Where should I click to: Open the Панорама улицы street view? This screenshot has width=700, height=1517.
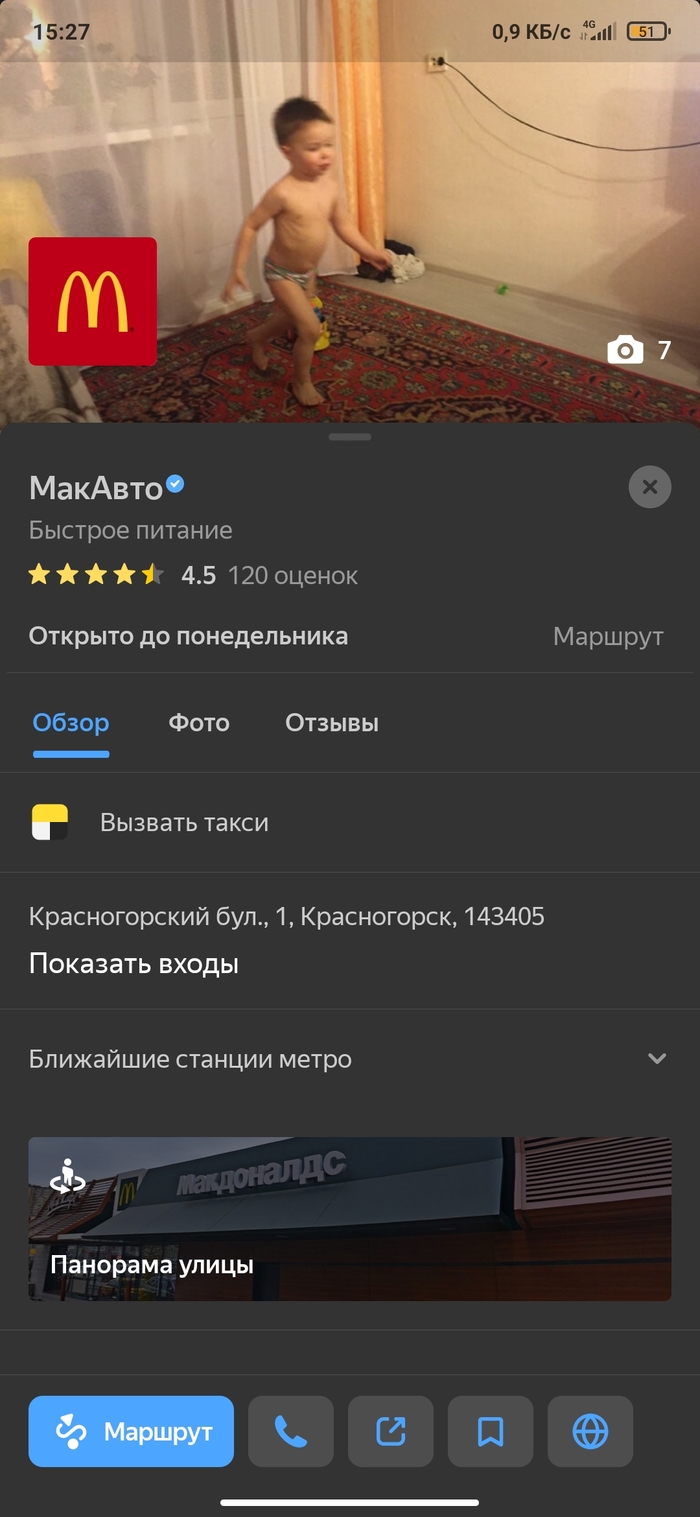(349, 1218)
